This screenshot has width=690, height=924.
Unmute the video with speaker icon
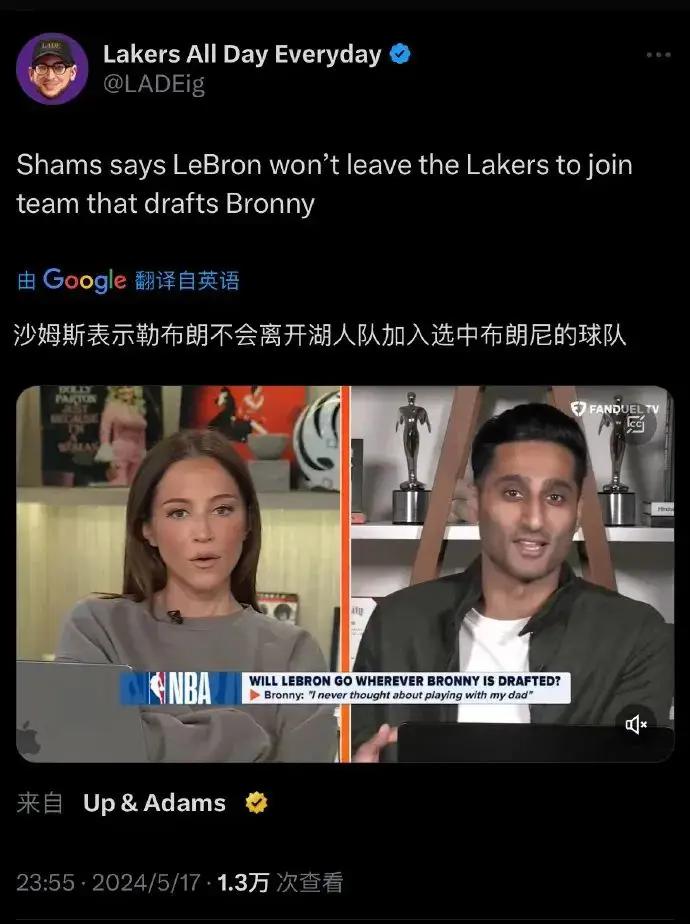coord(637,724)
